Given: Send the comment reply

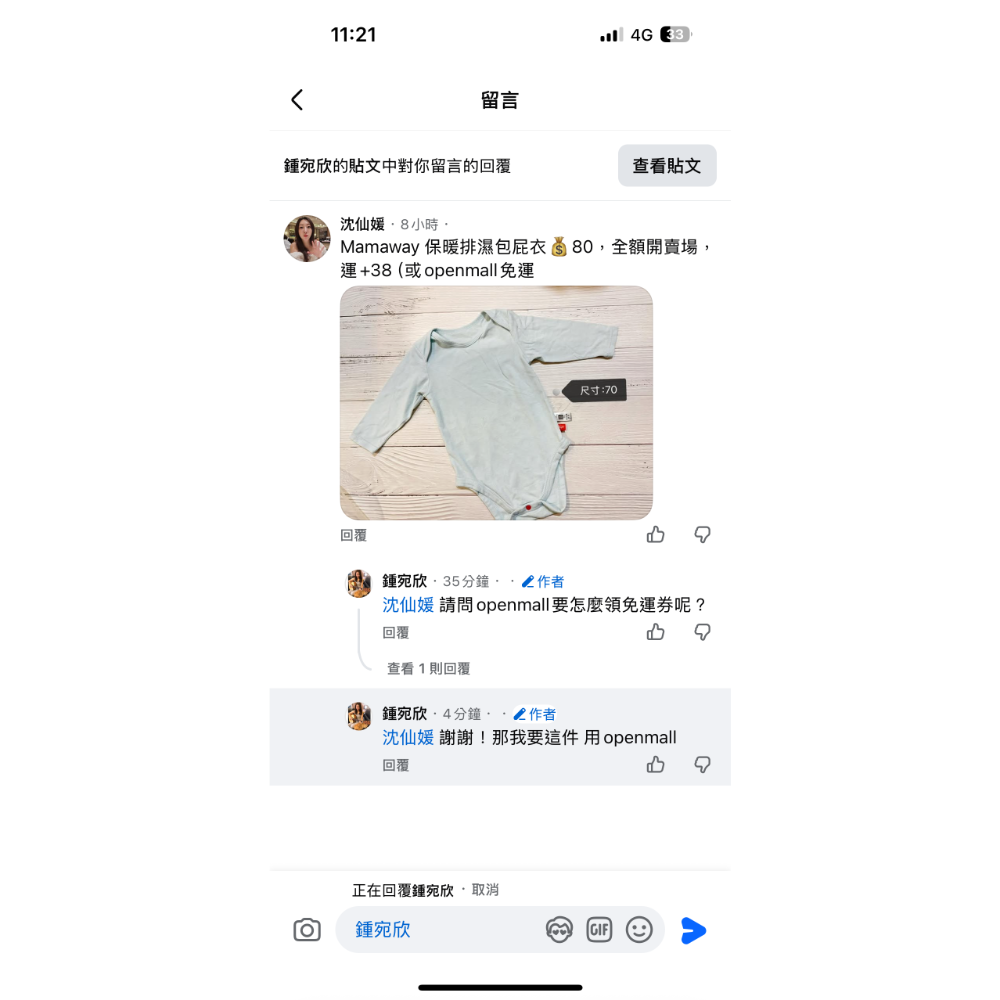Looking at the screenshot, I should click(x=693, y=930).
